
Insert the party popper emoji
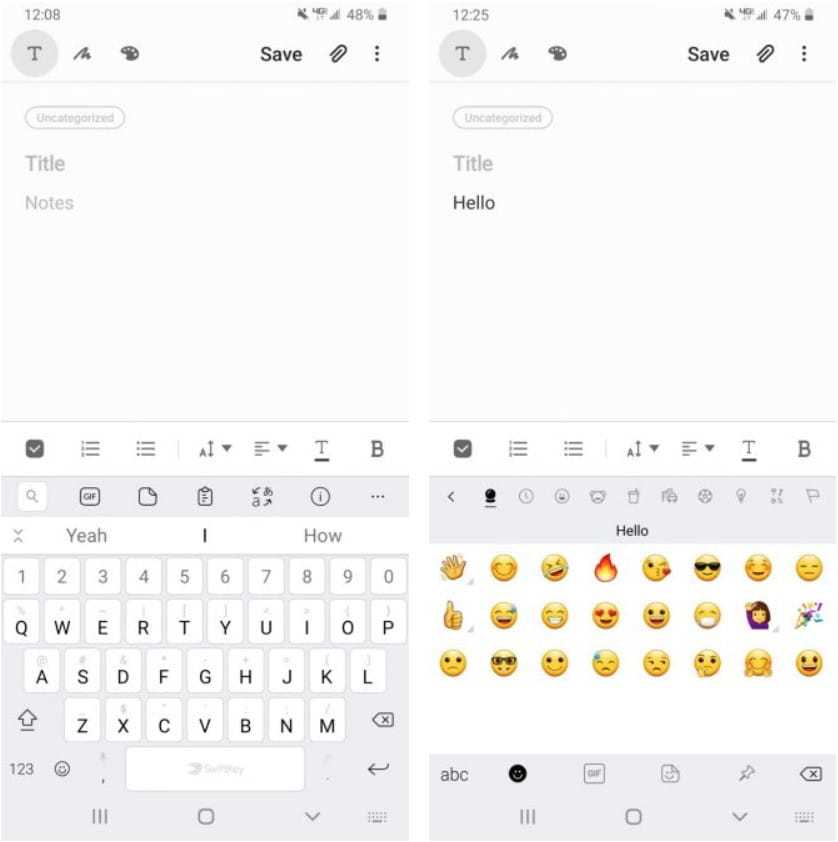[808, 616]
